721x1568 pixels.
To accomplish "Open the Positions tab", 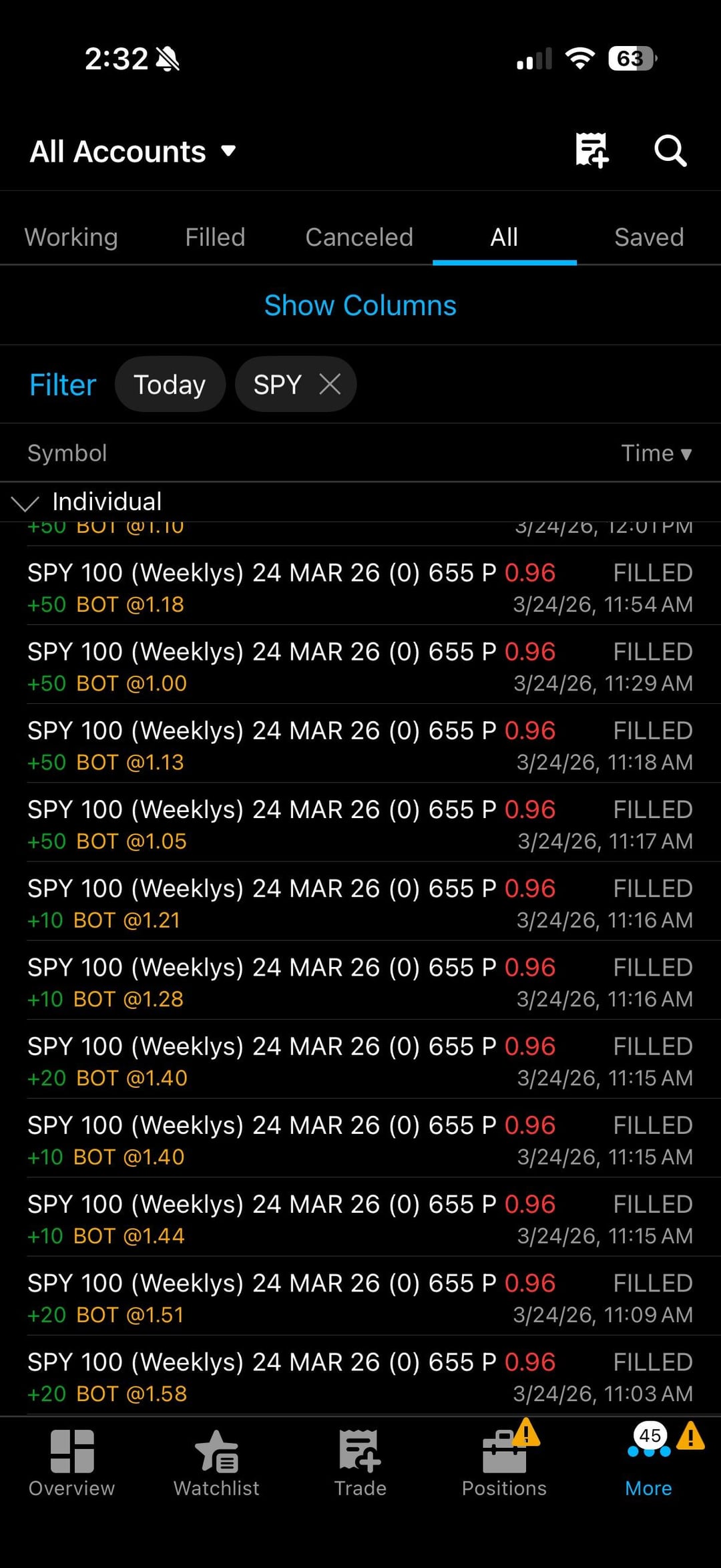I will pyautogui.click(x=504, y=1462).
